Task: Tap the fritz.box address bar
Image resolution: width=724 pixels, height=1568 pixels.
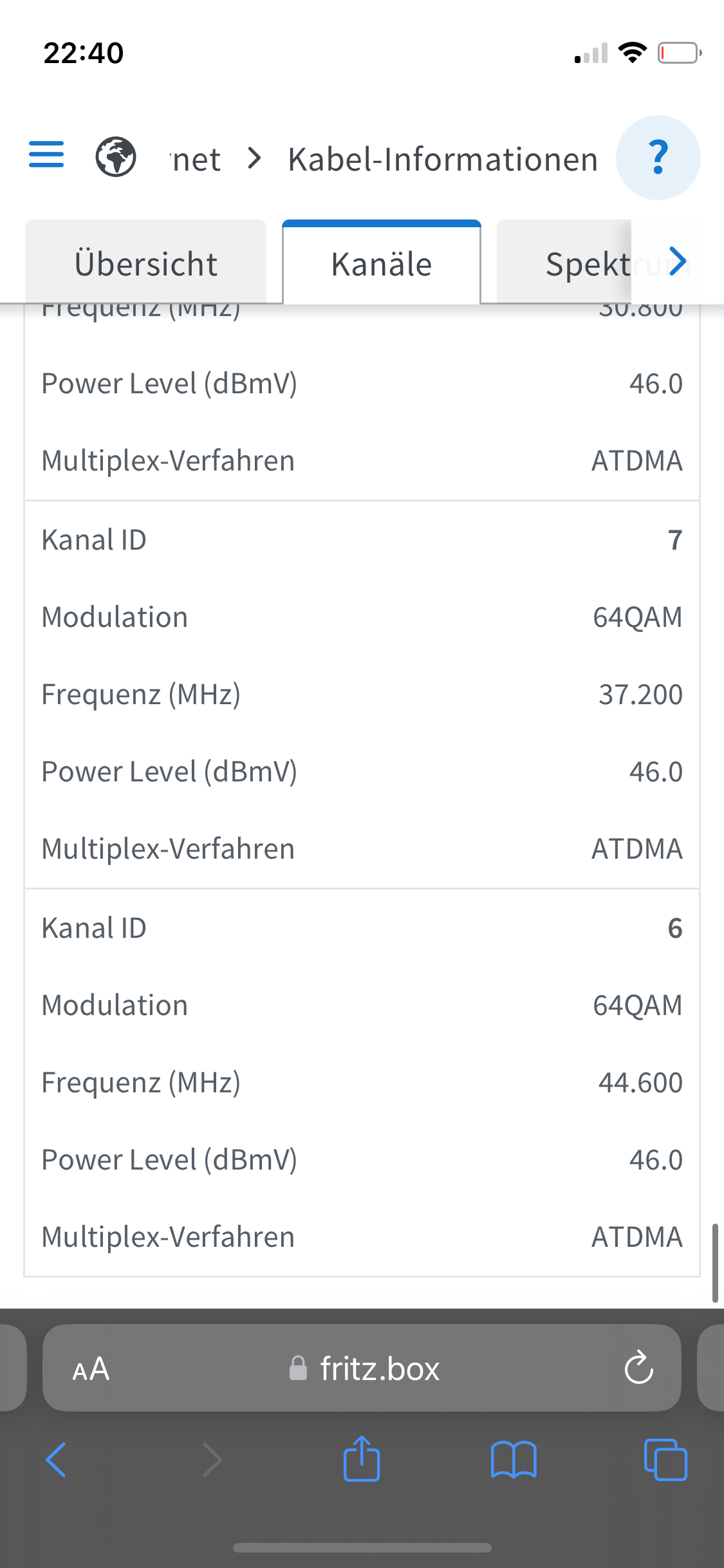Action: (362, 1368)
